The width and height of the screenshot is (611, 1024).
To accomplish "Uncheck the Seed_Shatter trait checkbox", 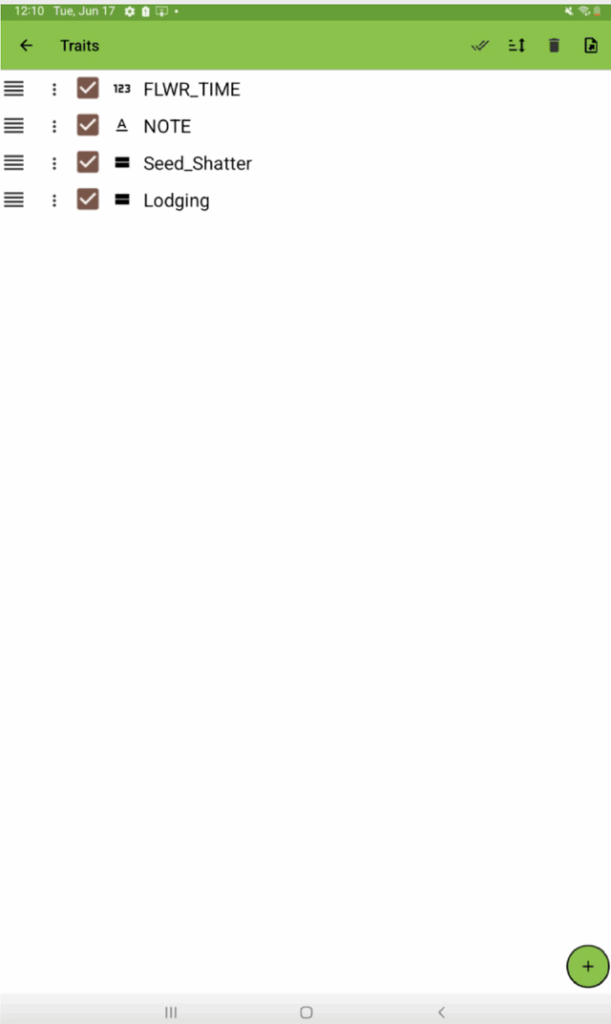I will tap(88, 163).
